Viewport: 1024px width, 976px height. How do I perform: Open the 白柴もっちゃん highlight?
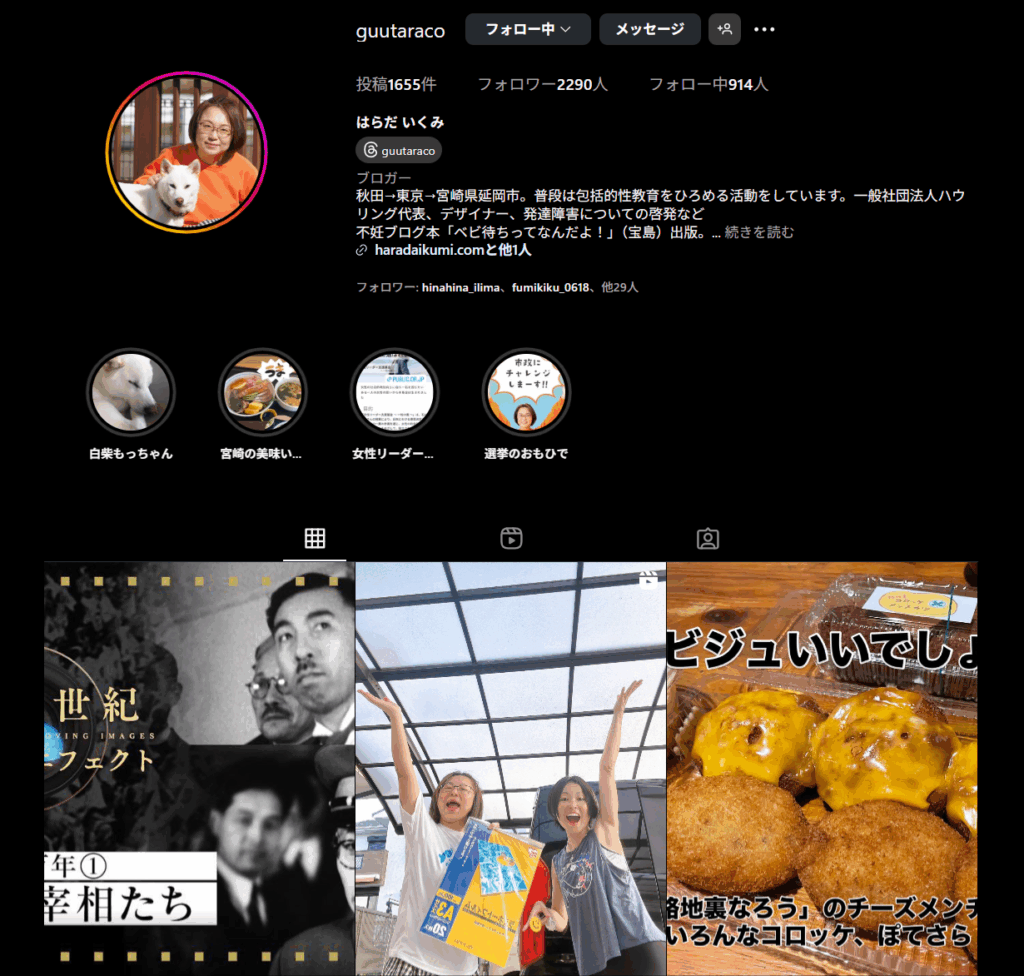[x=130, y=392]
